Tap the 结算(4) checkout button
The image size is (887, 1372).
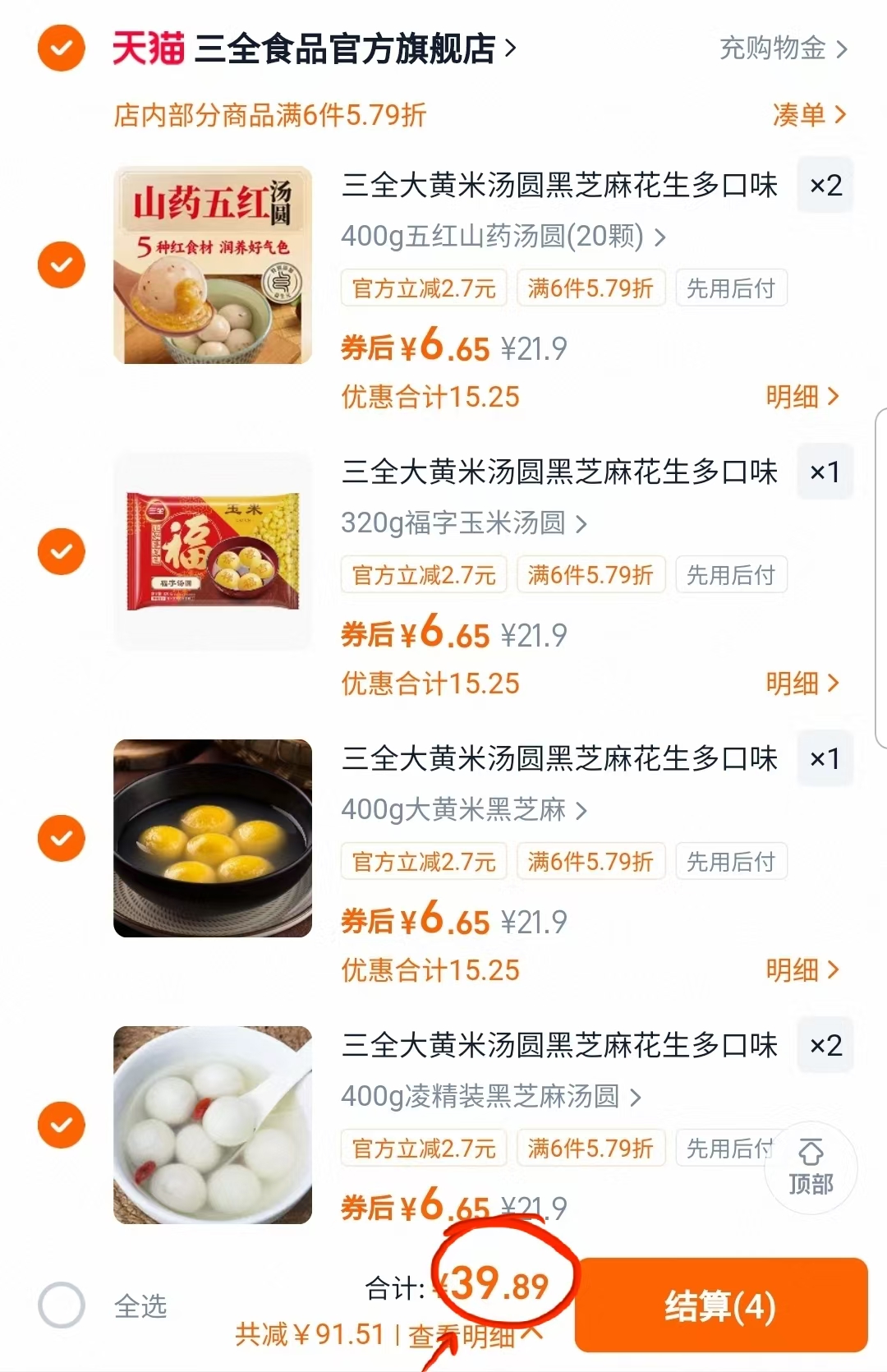(x=721, y=1305)
